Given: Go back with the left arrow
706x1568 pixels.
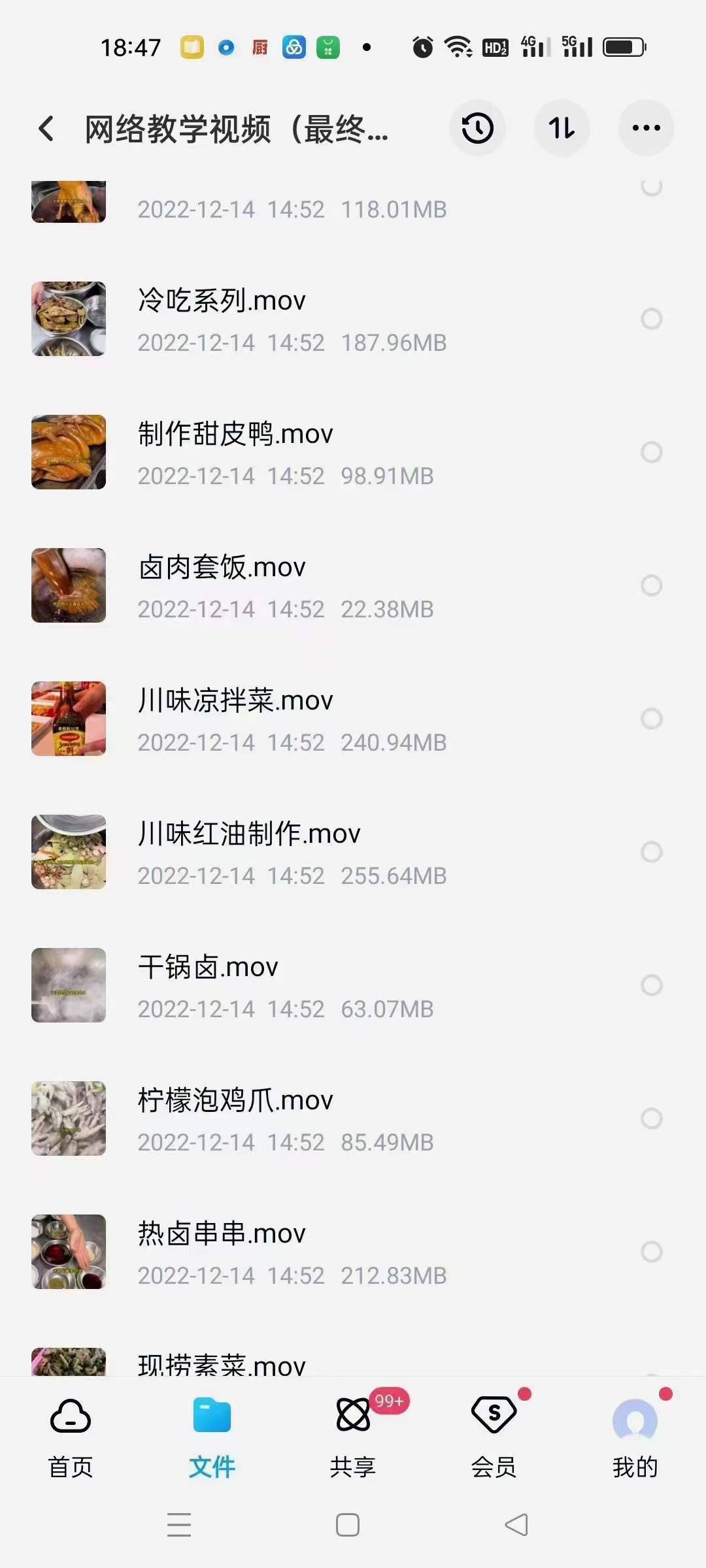Looking at the screenshot, I should (44, 128).
